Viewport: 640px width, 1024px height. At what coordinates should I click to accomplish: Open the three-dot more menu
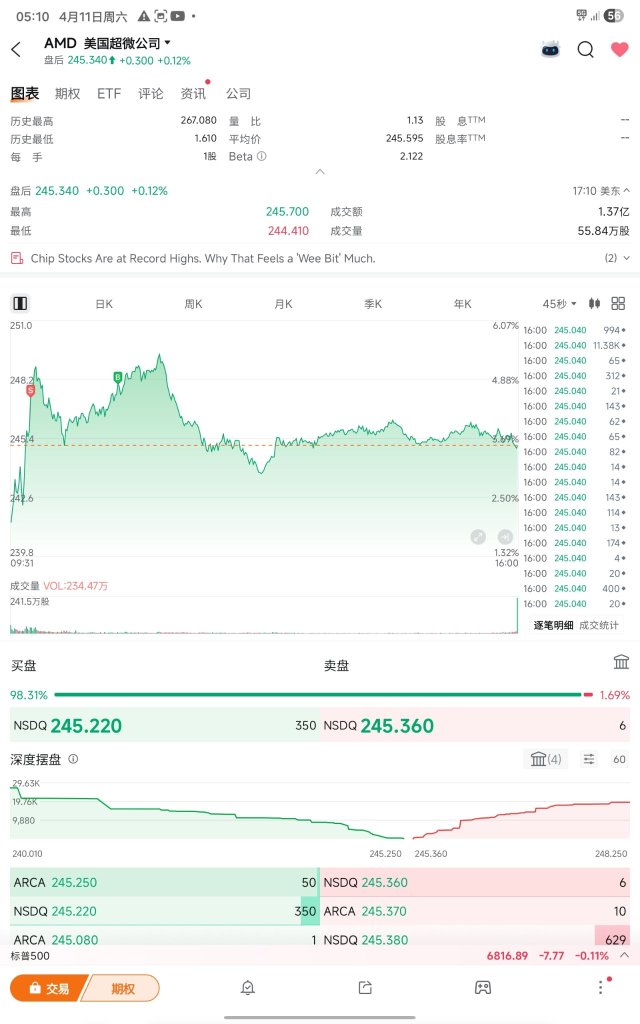point(601,987)
